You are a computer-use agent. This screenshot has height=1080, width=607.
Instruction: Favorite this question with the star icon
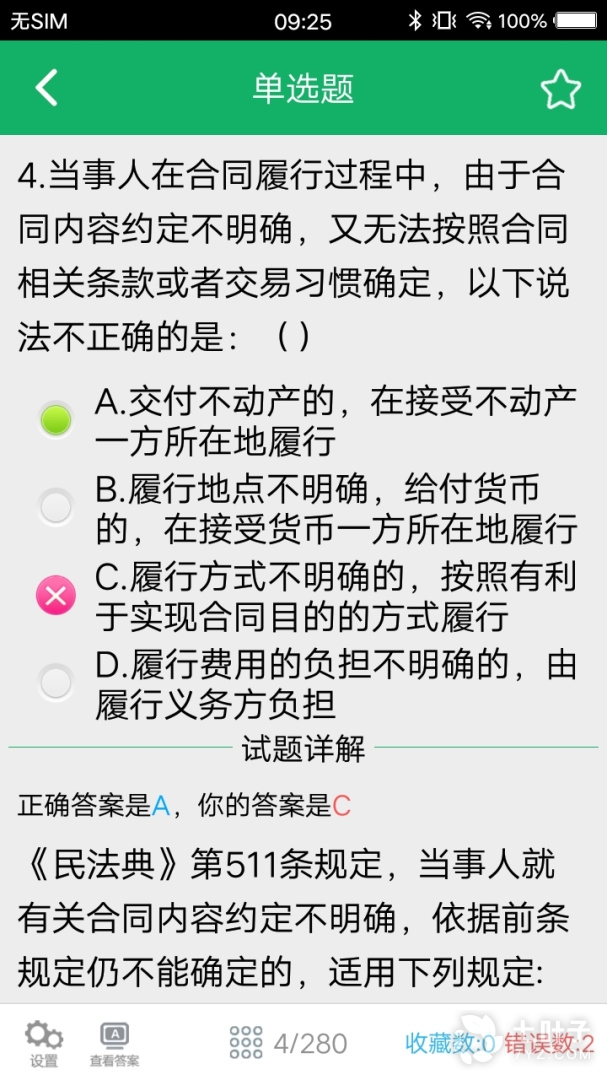click(x=560, y=90)
